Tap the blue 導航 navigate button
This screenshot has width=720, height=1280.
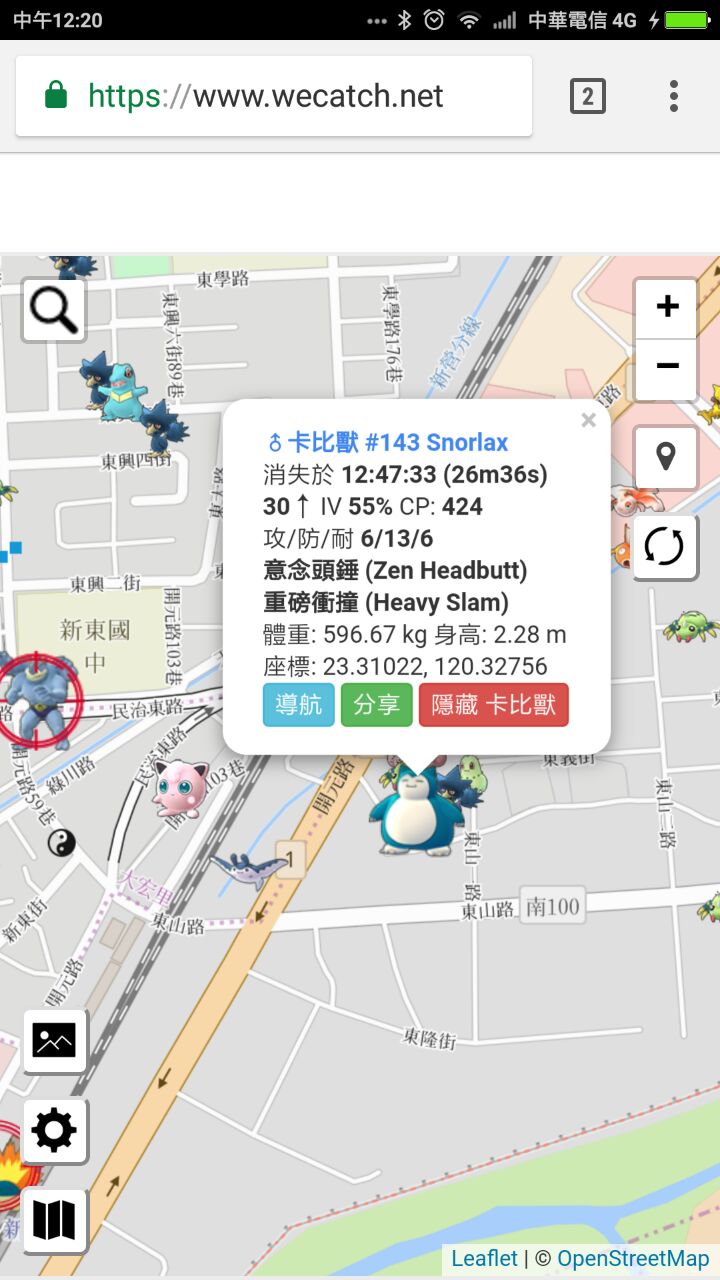pyautogui.click(x=299, y=704)
